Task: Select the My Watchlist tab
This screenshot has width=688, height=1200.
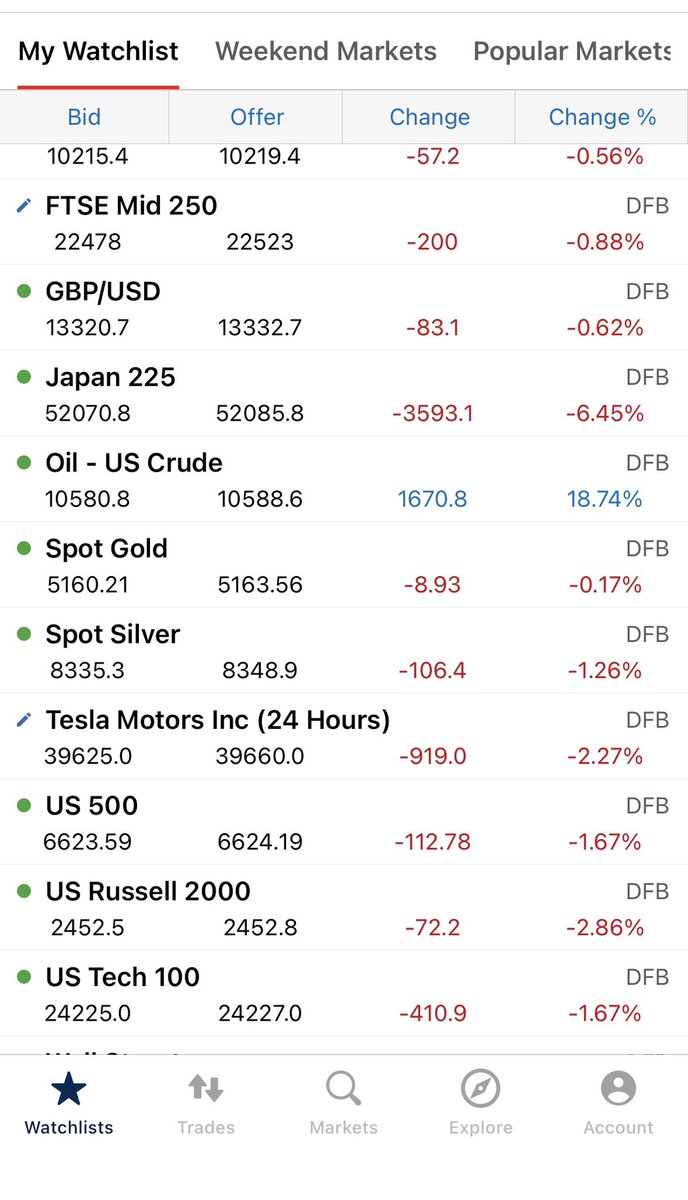Action: tap(98, 51)
